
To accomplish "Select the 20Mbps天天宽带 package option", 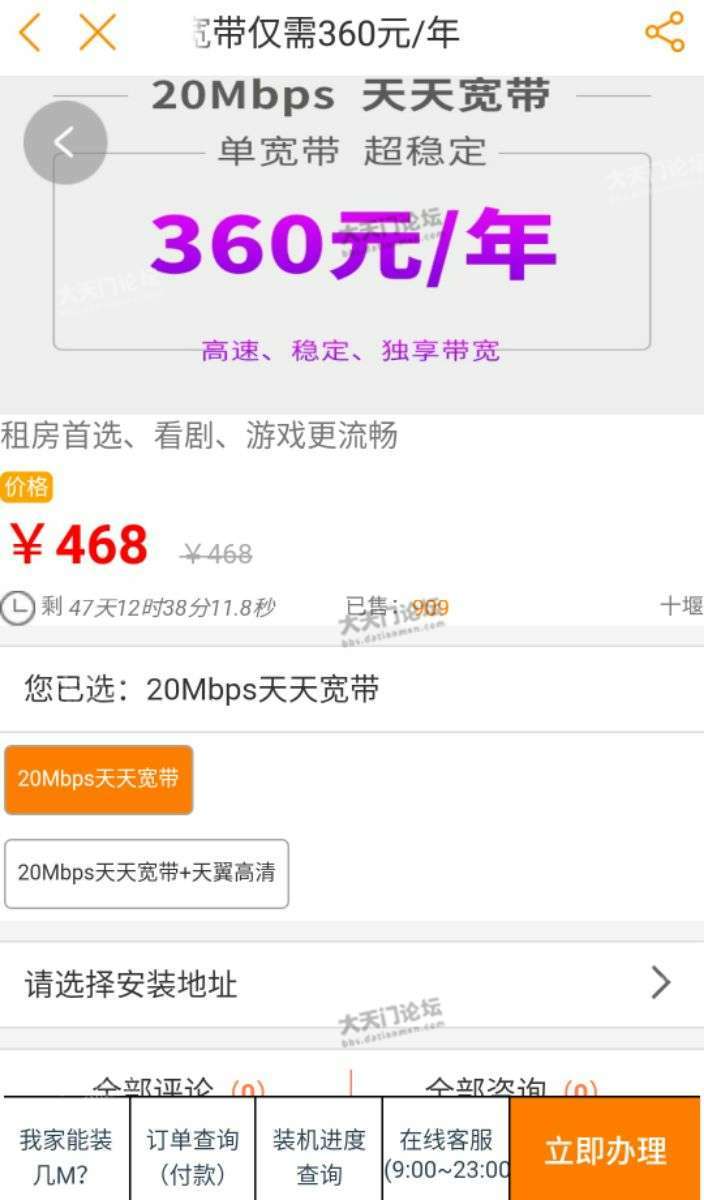I will point(98,779).
